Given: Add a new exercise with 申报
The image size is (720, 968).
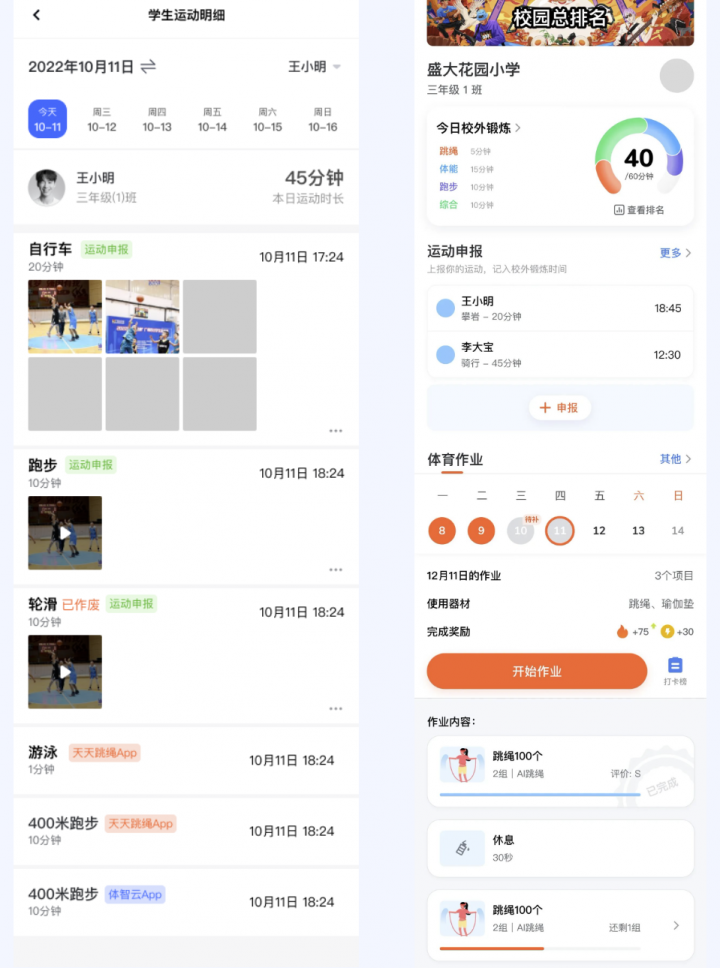Looking at the screenshot, I should click(x=559, y=408).
